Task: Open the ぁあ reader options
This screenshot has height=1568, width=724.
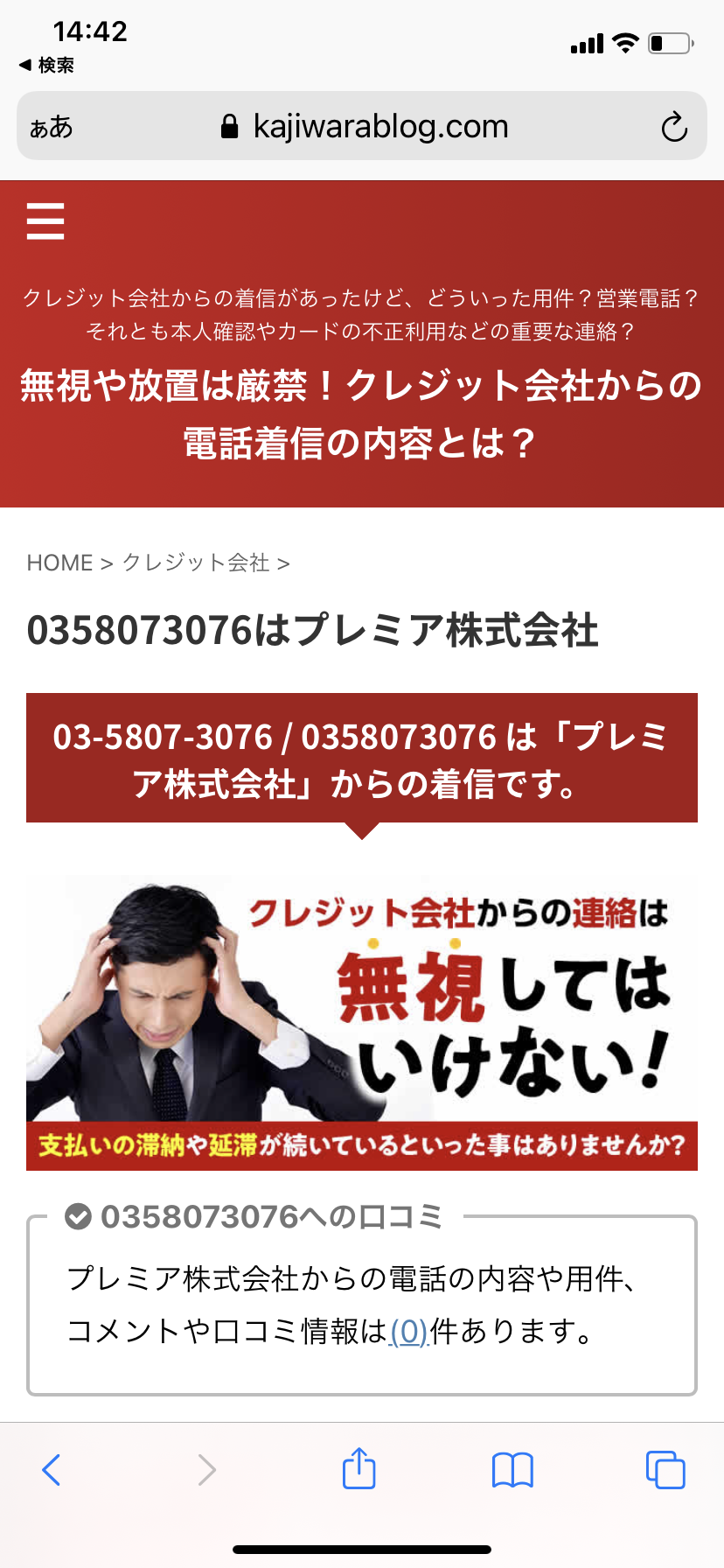Action: [x=52, y=128]
